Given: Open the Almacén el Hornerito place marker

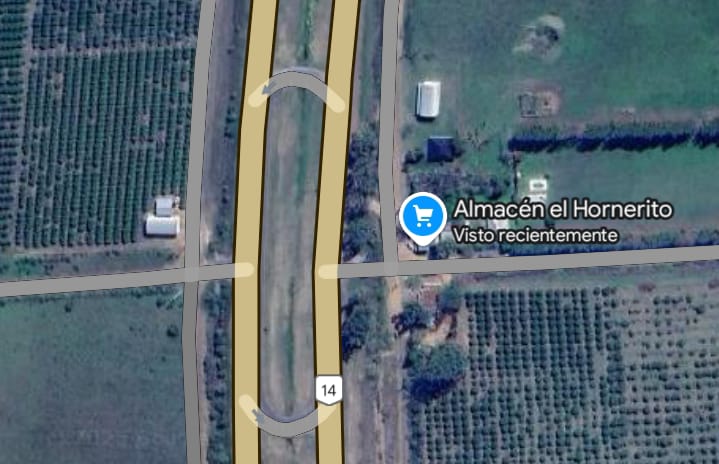Looking at the screenshot, I should click(421, 215).
